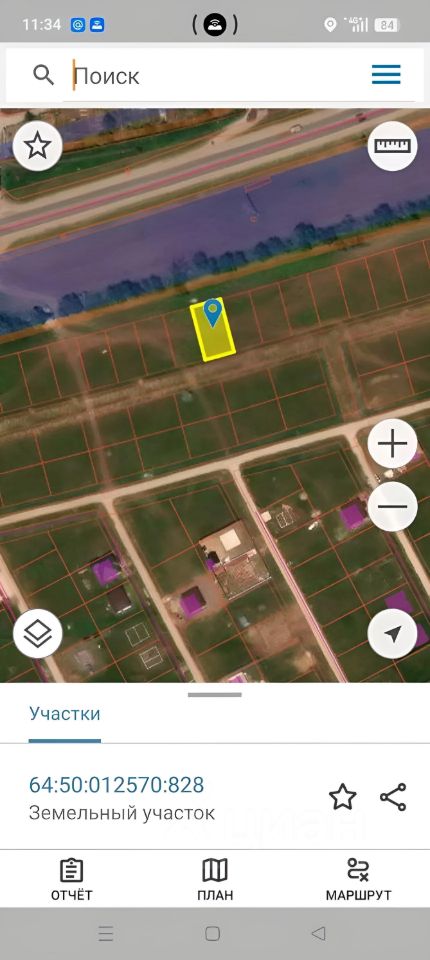This screenshot has width=430, height=960.
Task: Share the parcel 64:50:012570:828
Action: 393,797
